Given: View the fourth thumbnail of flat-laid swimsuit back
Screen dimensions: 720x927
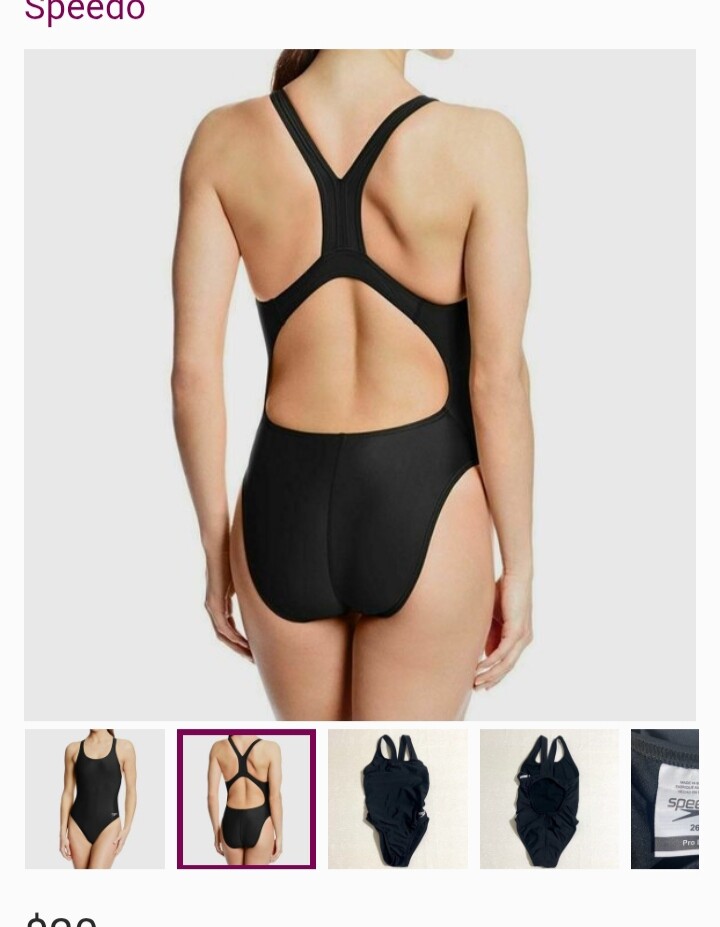Looking at the screenshot, I should click(x=549, y=798).
